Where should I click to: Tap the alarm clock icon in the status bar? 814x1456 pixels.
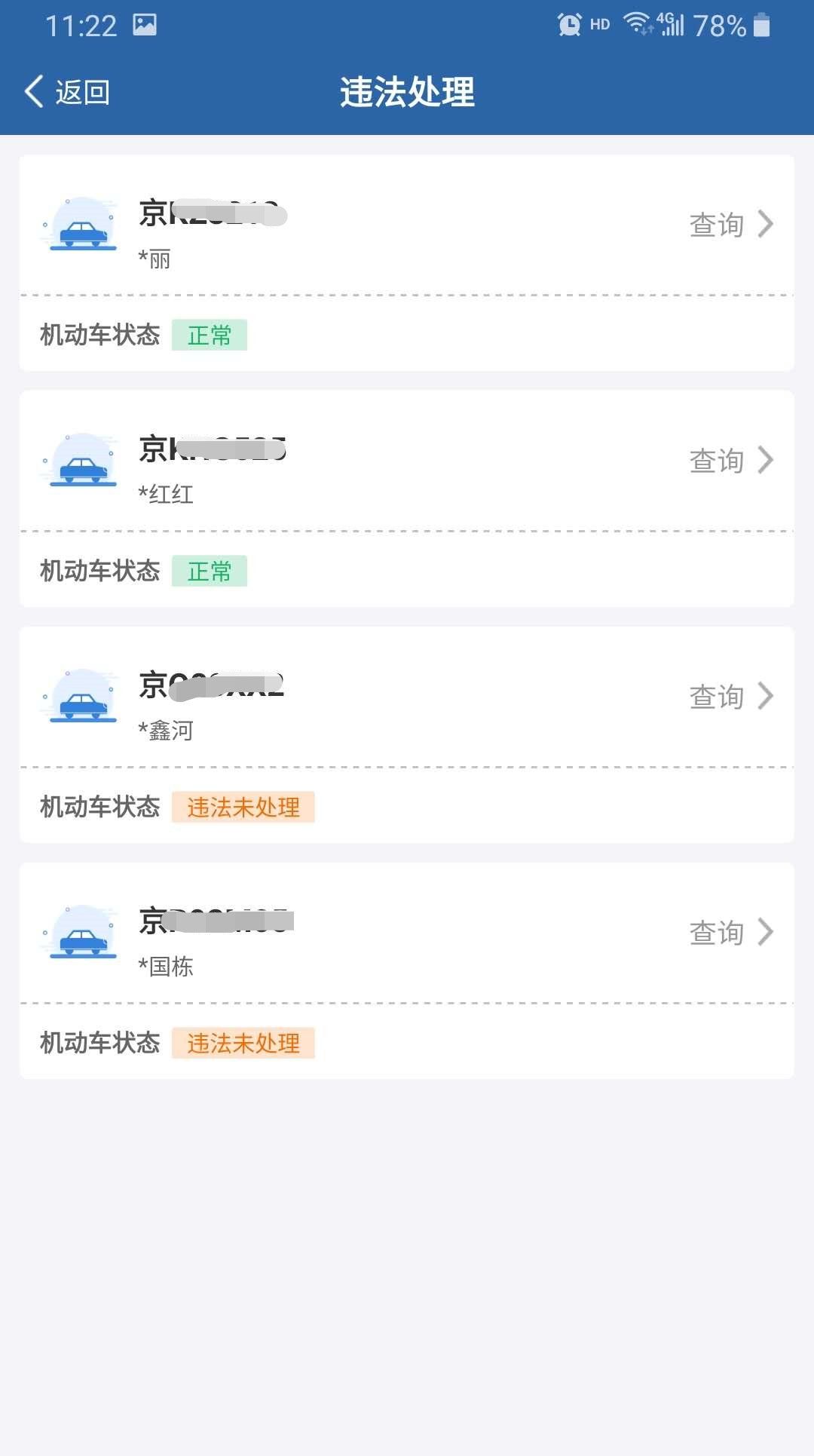(x=570, y=23)
